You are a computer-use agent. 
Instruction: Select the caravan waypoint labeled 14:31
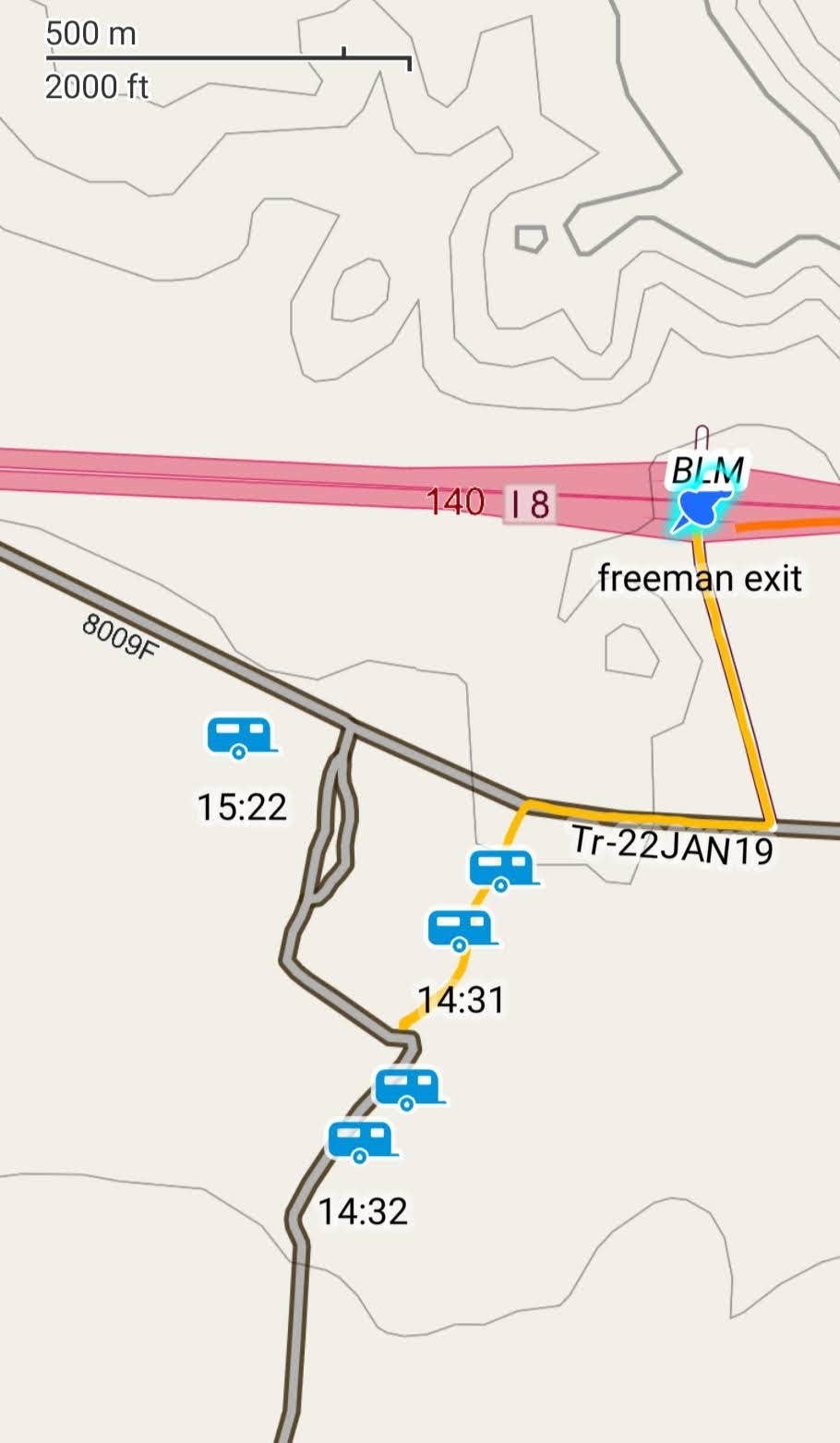coord(462,929)
